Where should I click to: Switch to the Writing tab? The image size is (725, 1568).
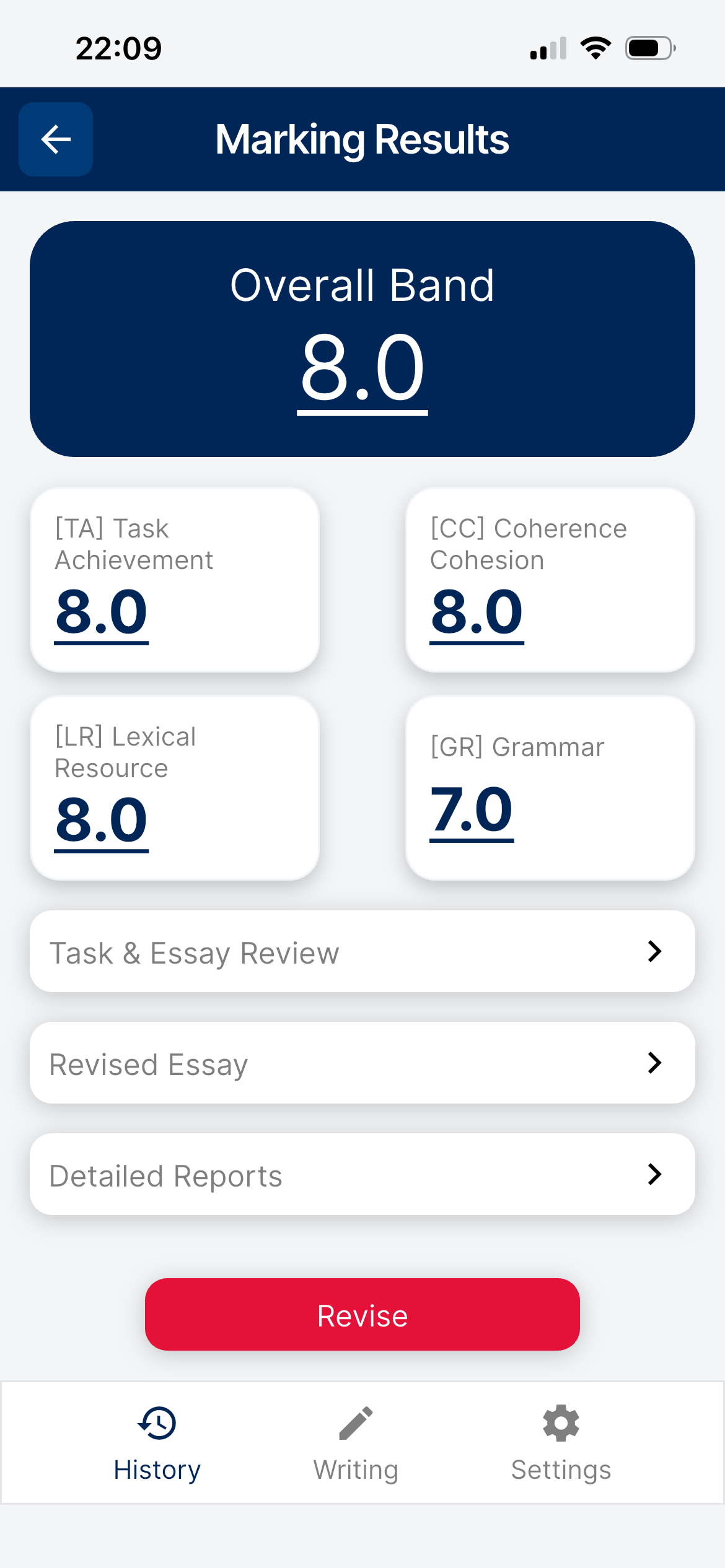coord(356,1443)
